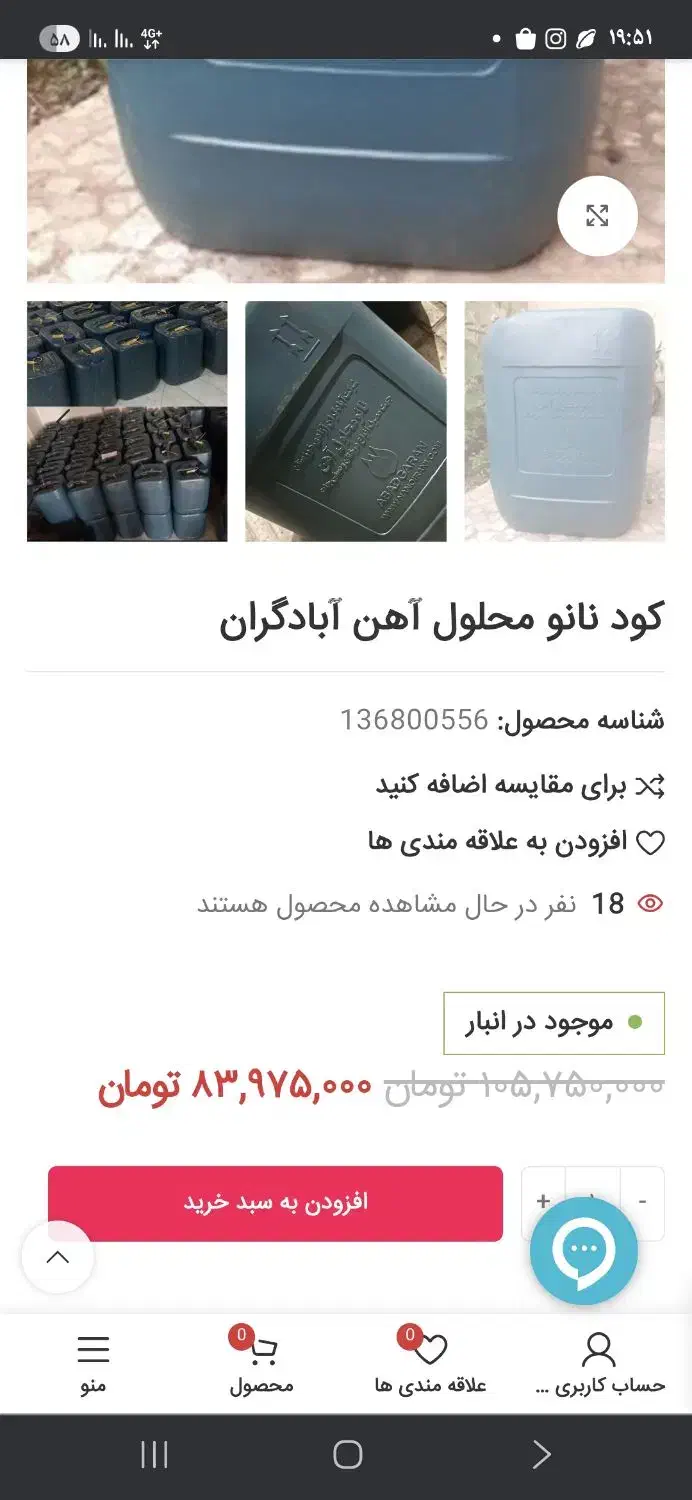The width and height of the screenshot is (692, 1500).
Task: Go to the Android home screen
Action: (x=347, y=1455)
